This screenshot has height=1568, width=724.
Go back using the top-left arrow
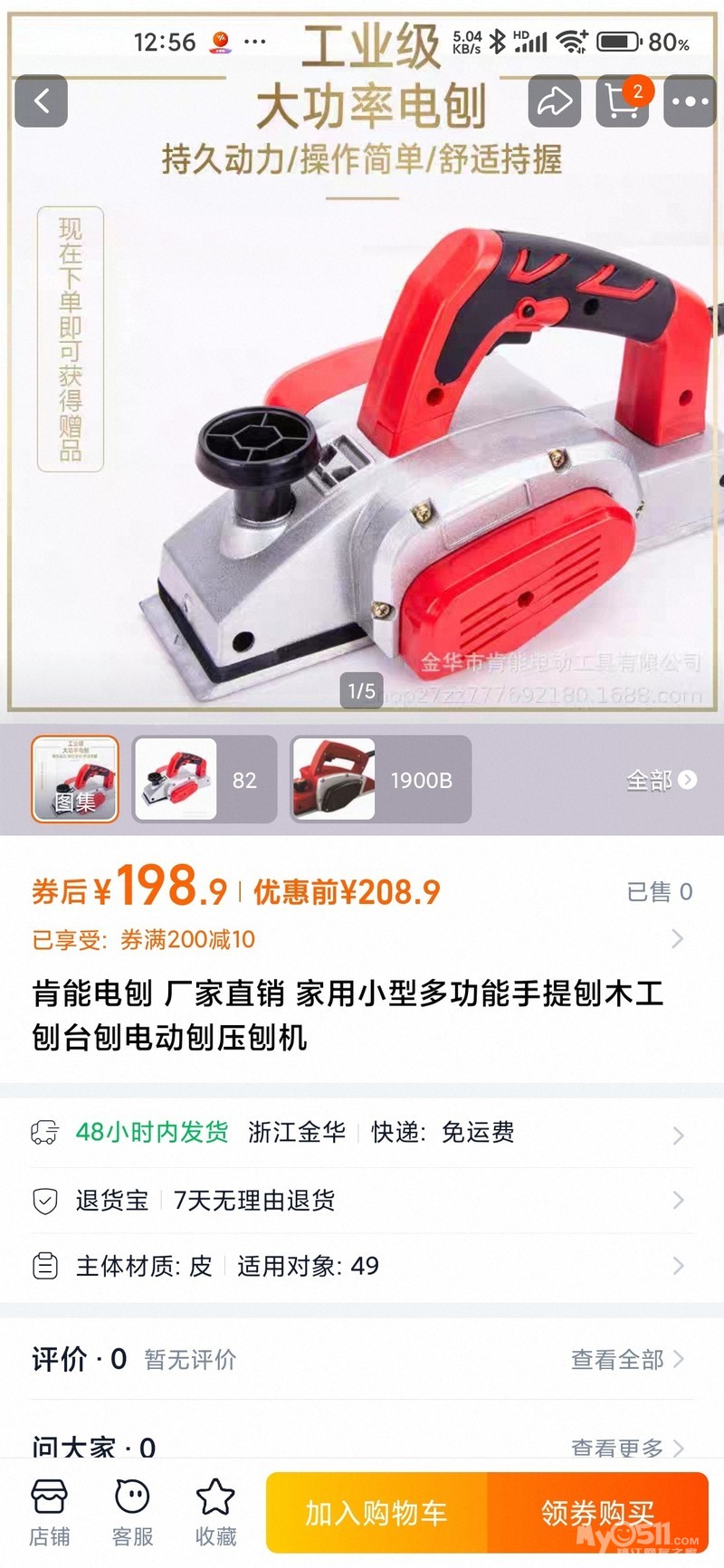tap(42, 100)
